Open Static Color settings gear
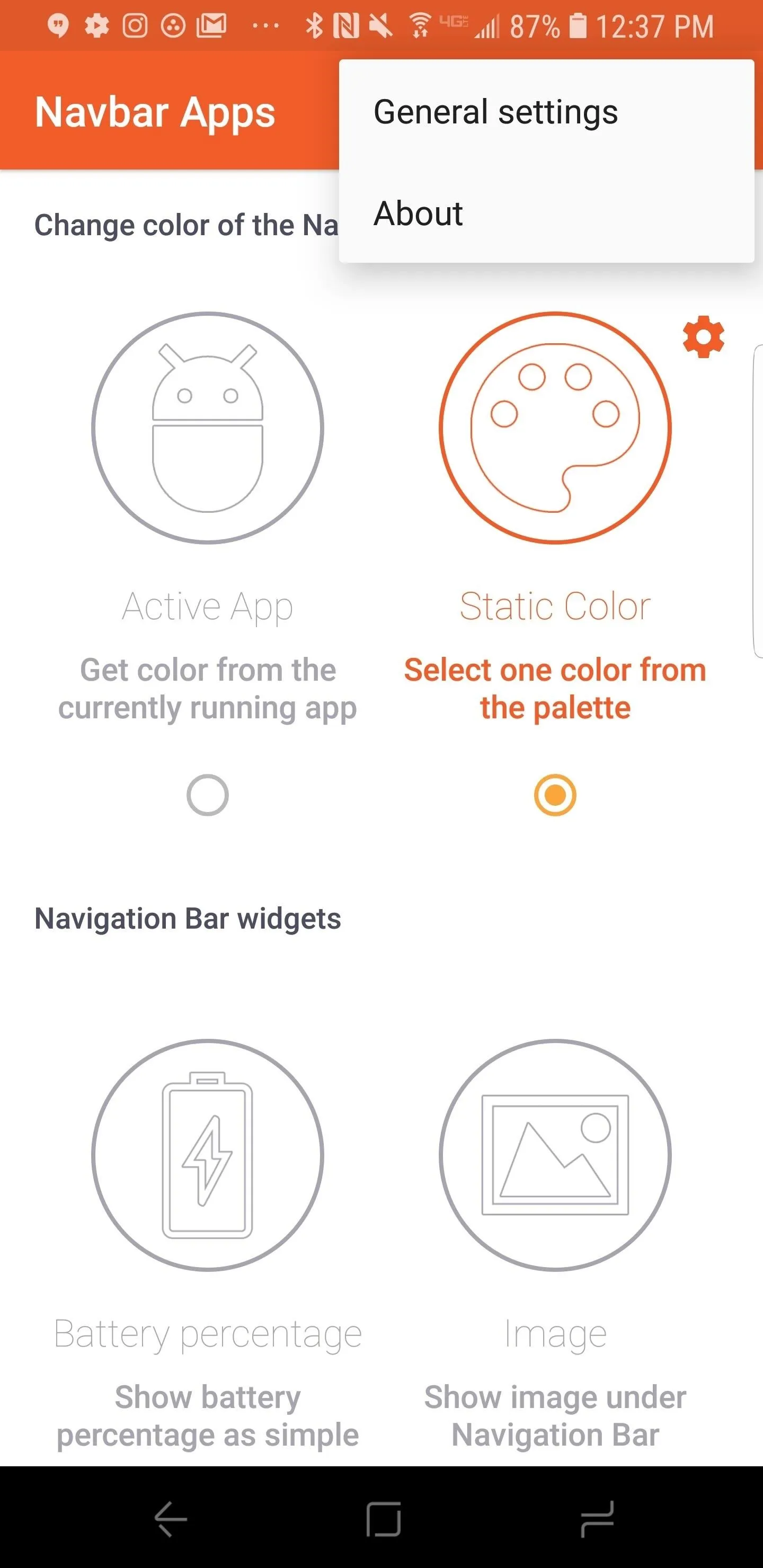This screenshot has height=1568, width=763. click(703, 336)
